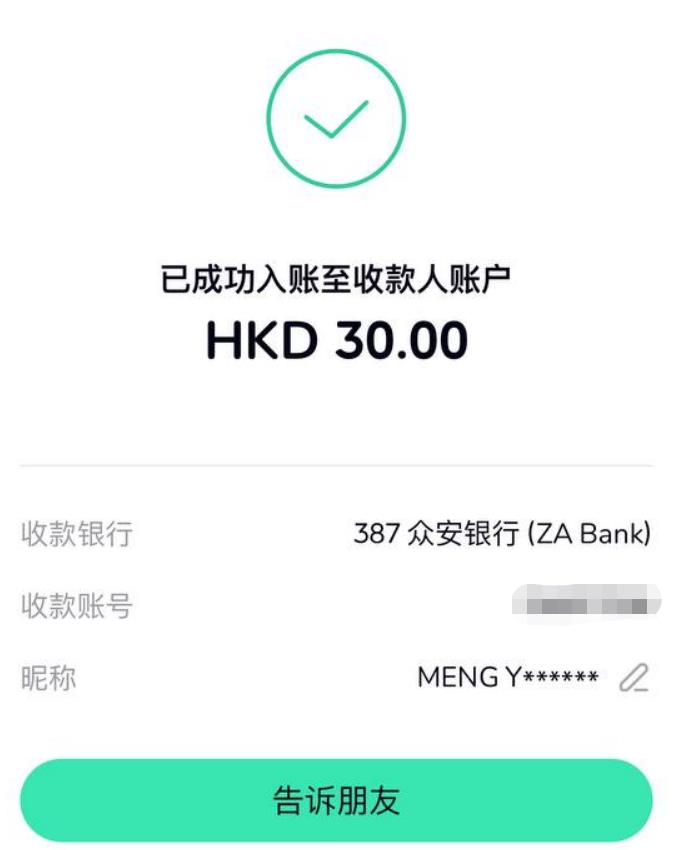The width and height of the screenshot is (685, 850).
Task: Tap the 告诉朋友 button
Action: pos(336,800)
